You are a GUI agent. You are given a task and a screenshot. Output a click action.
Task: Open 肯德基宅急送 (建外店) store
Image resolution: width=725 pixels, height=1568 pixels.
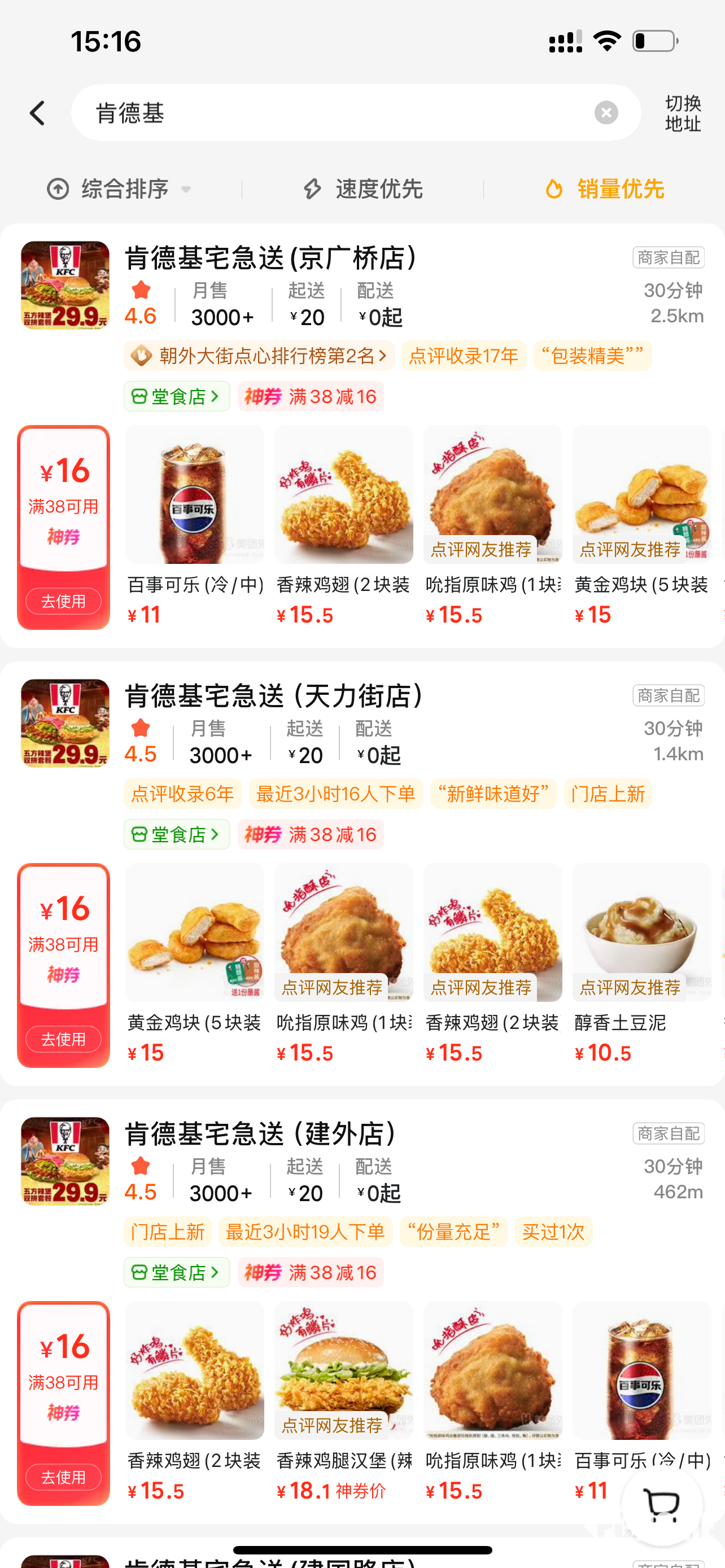(x=262, y=1133)
